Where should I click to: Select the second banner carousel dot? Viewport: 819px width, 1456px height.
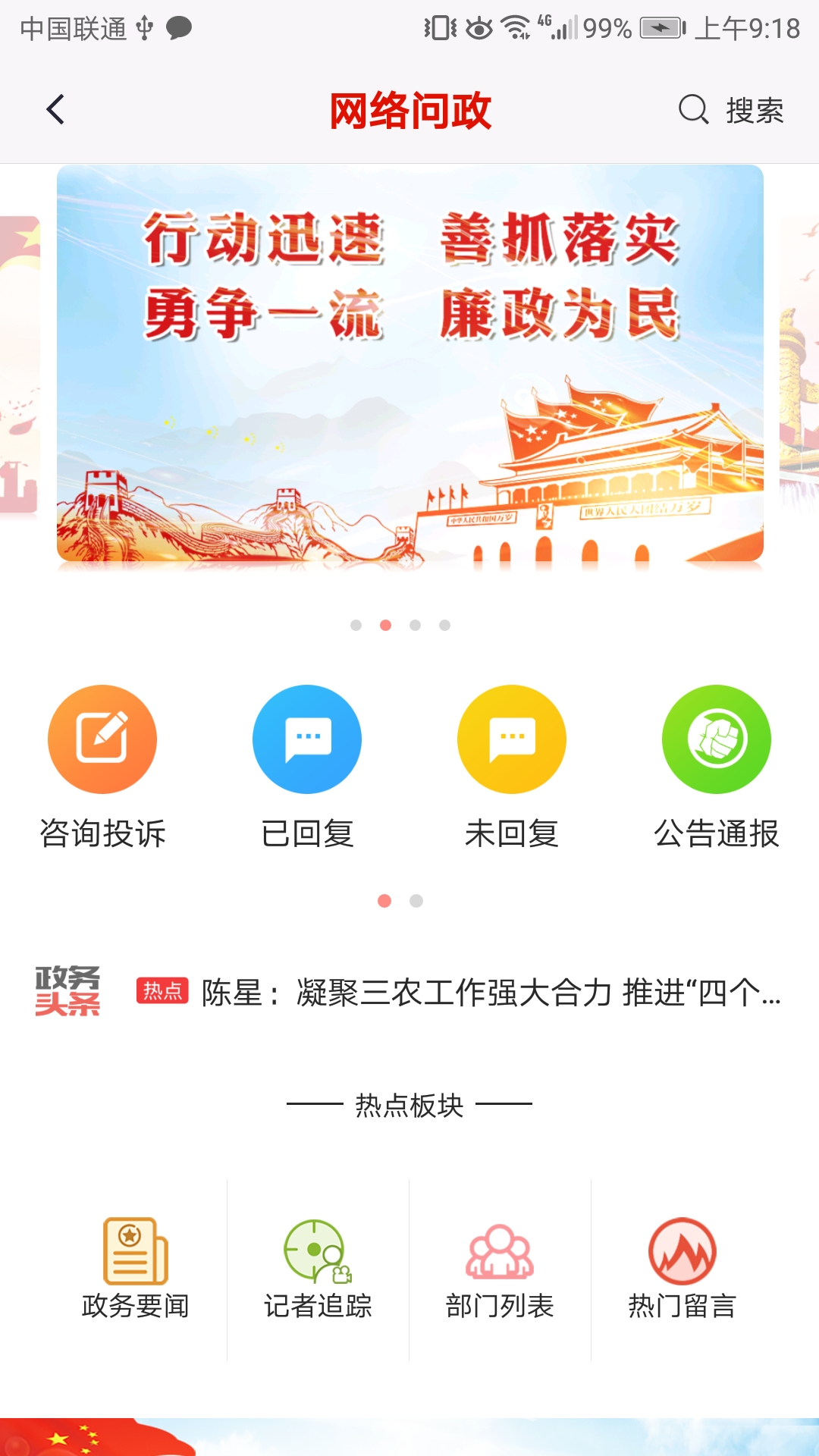tap(384, 625)
